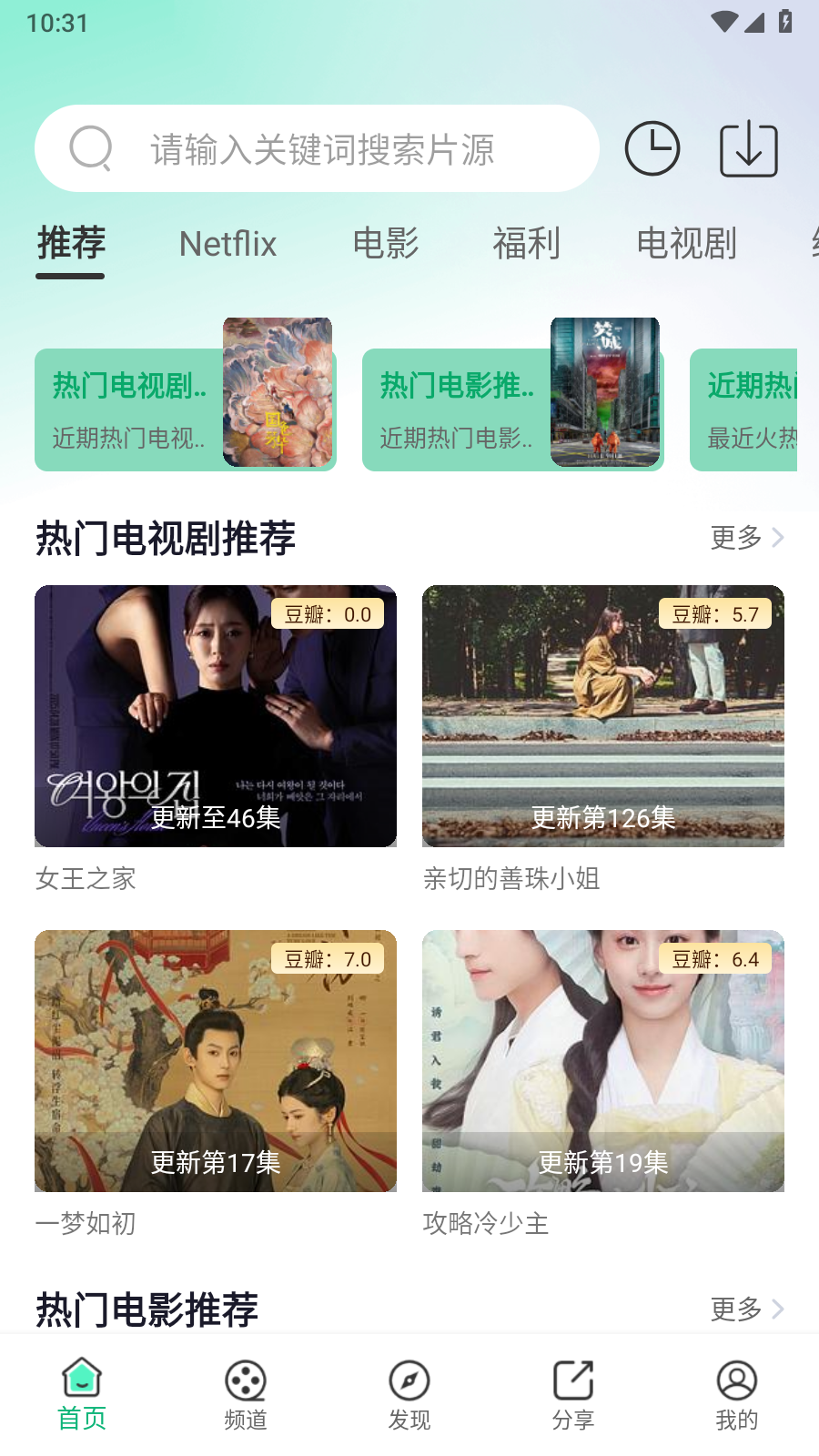Switch to the Netflix tab
819x1456 pixels.
[x=227, y=244]
